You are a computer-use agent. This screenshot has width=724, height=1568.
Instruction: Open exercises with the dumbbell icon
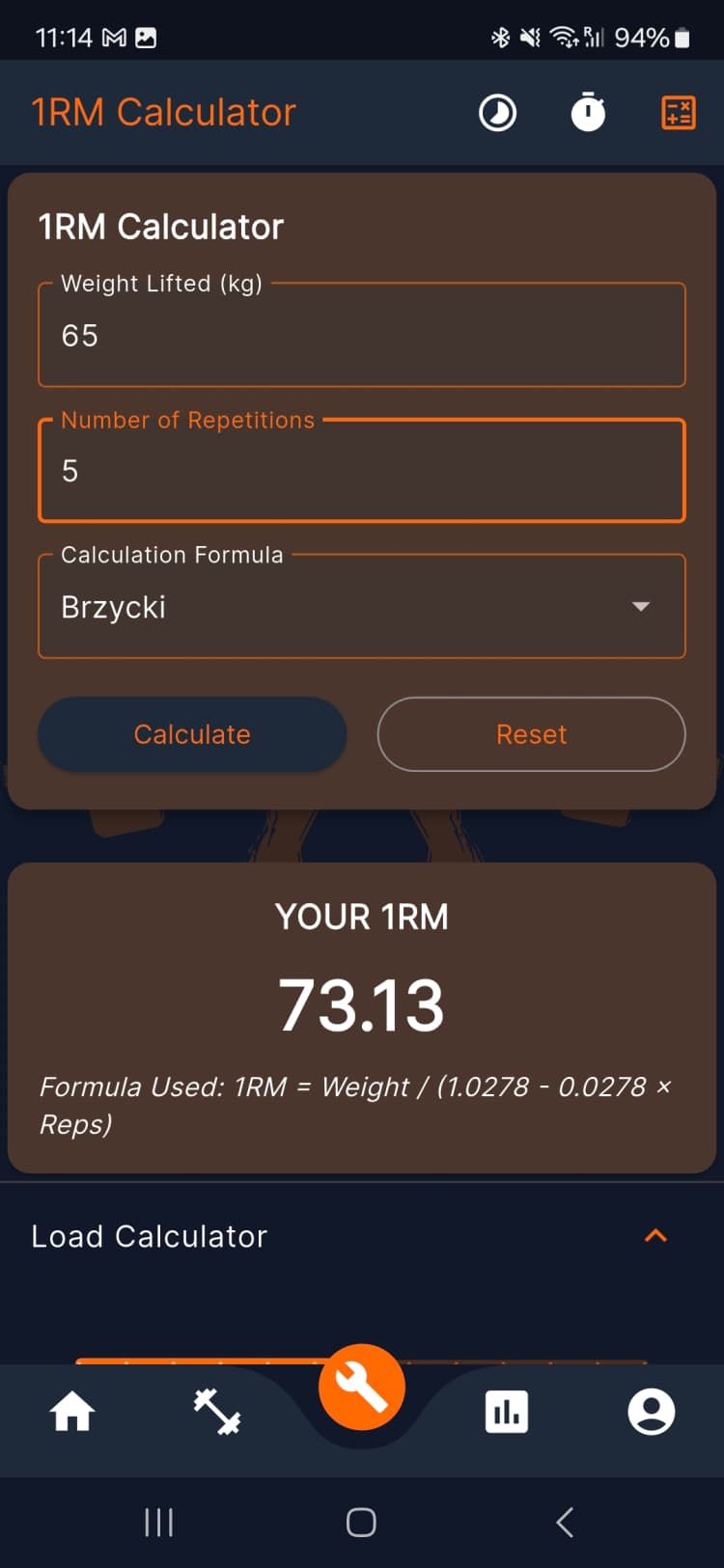pyautogui.click(x=217, y=1411)
